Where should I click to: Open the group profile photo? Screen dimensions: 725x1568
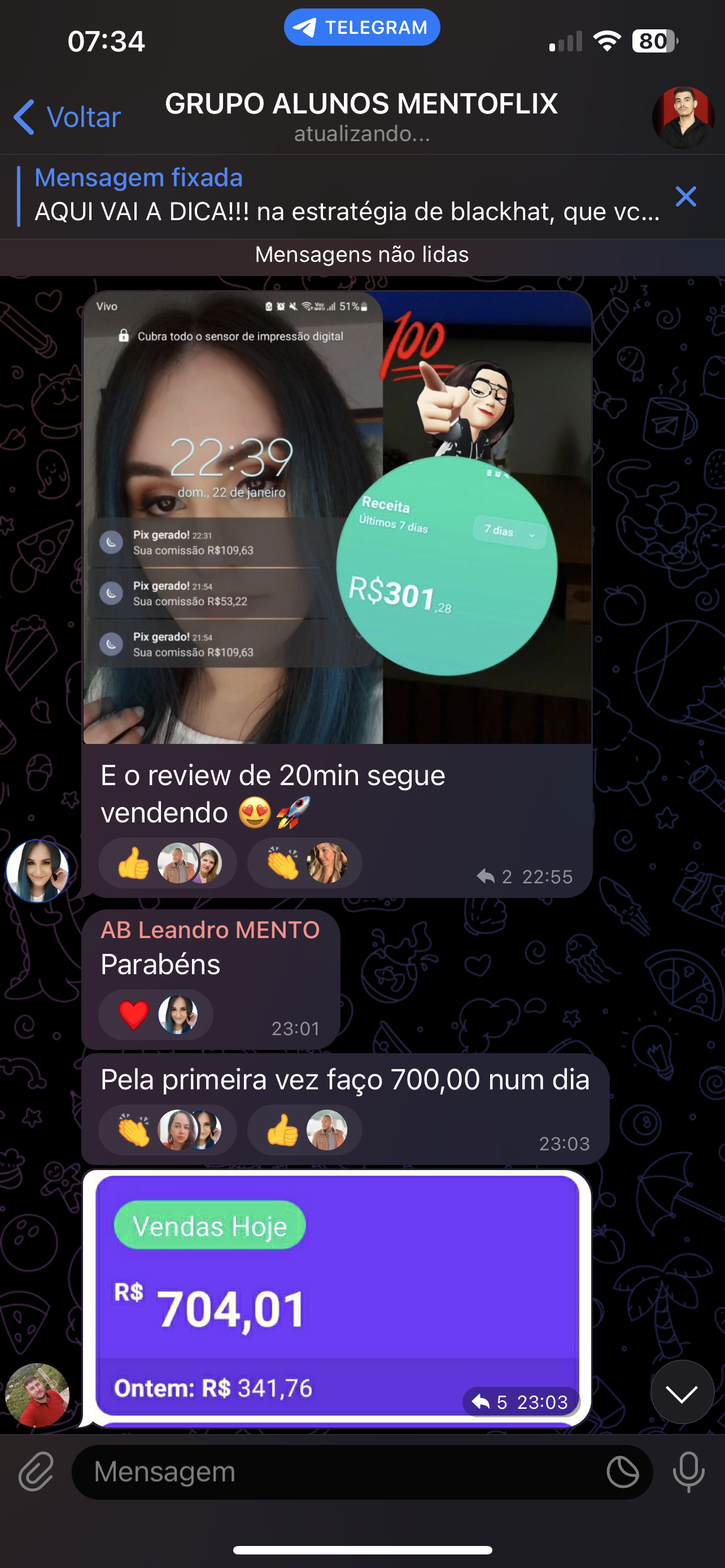tap(683, 117)
